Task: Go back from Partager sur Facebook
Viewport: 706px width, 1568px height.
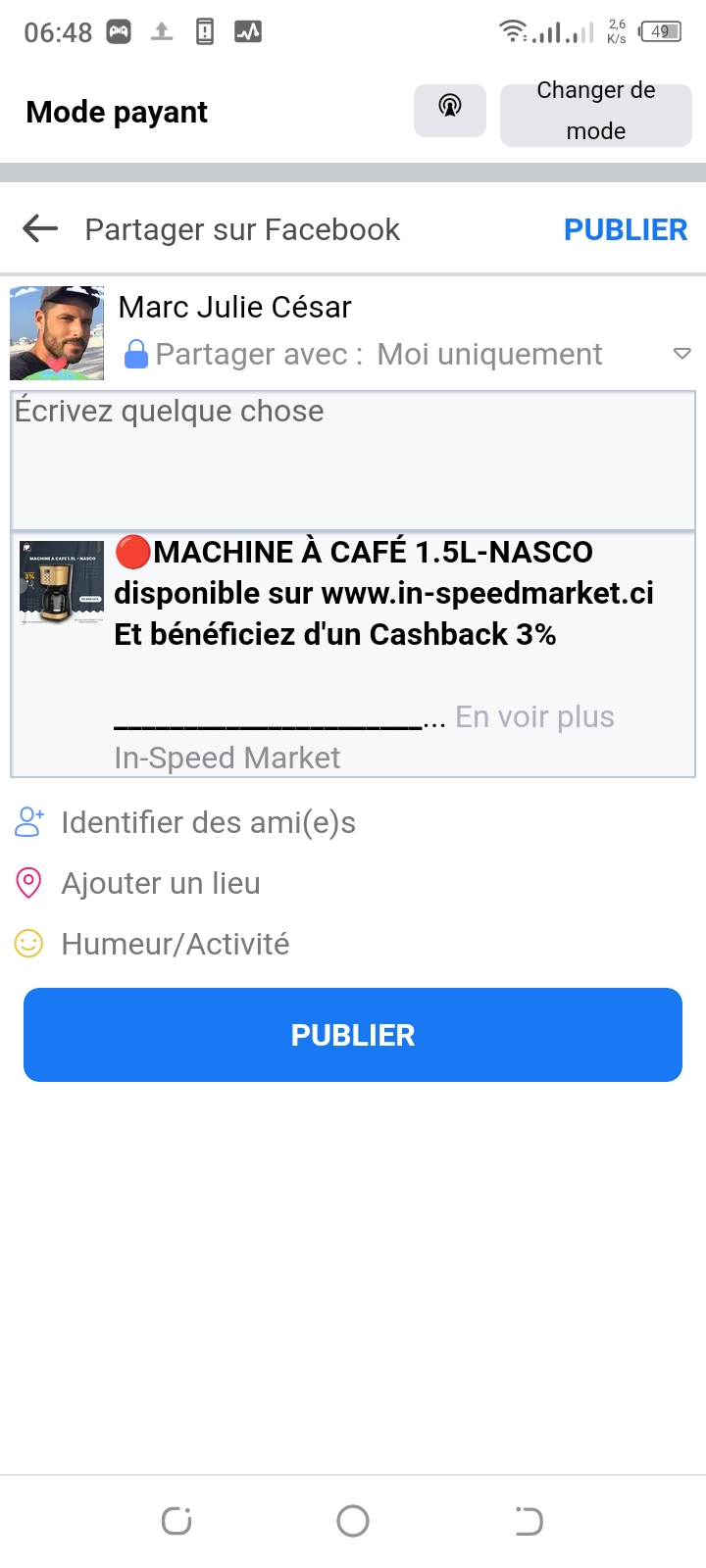Action: pyautogui.click(x=40, y=229)
